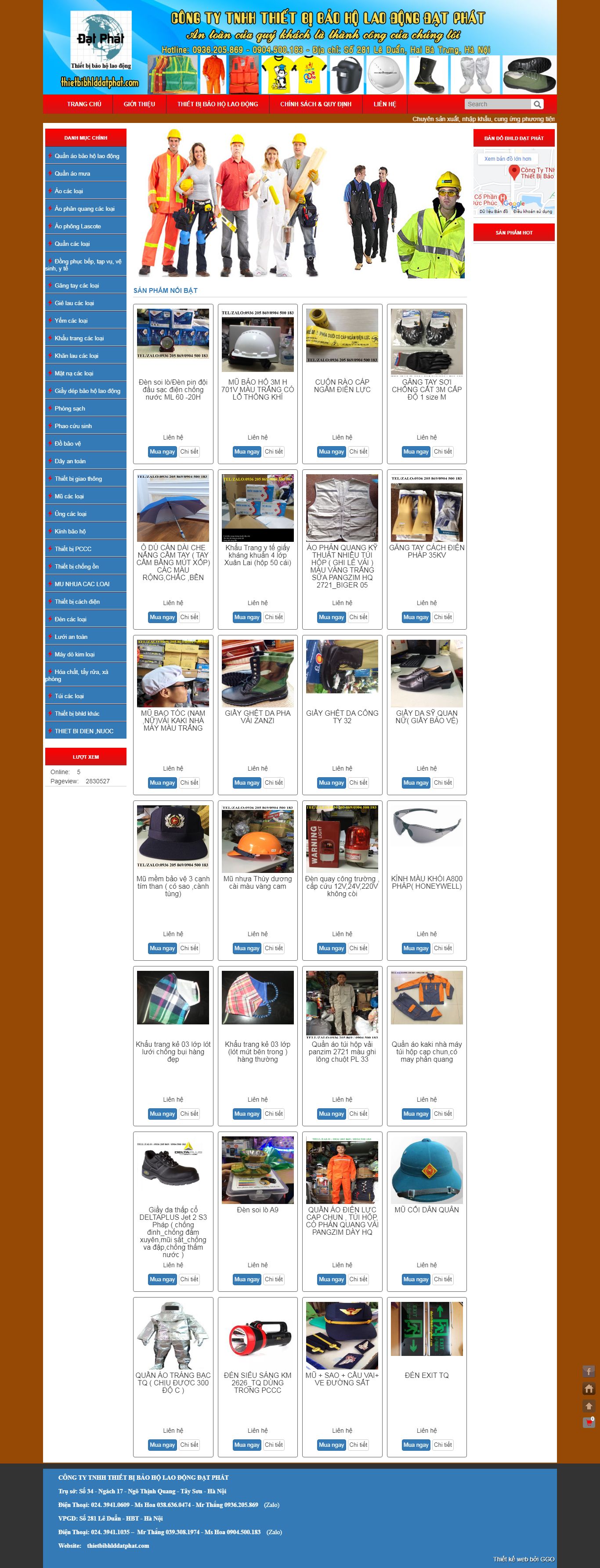Go to the GIỚI THIỆU page
Image resolution: width=600 pixels, height=1568 pixels.
coord(139,104)
